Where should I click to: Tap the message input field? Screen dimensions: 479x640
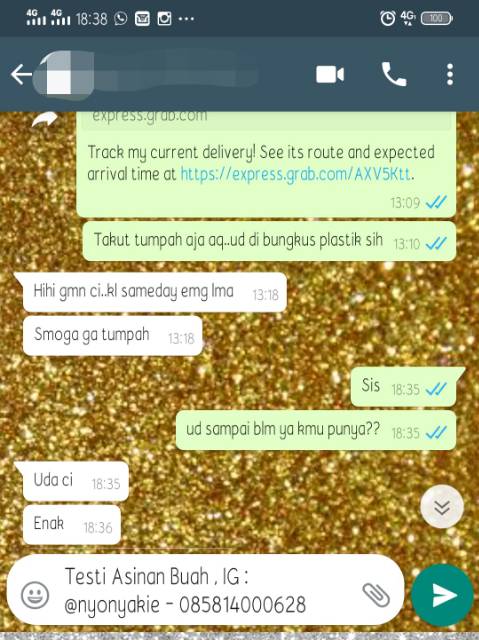(204, 590)
